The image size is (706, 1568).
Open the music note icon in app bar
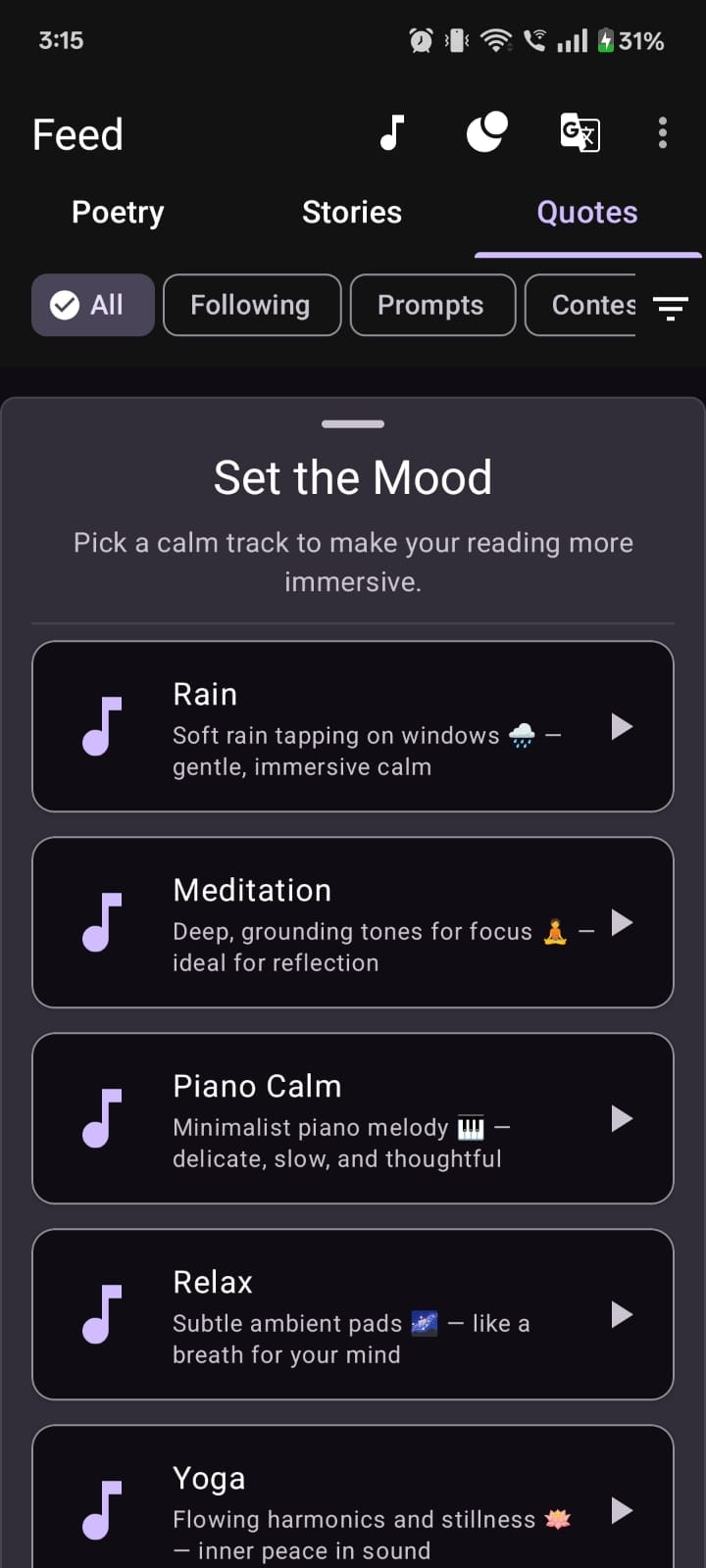point(392,132)
